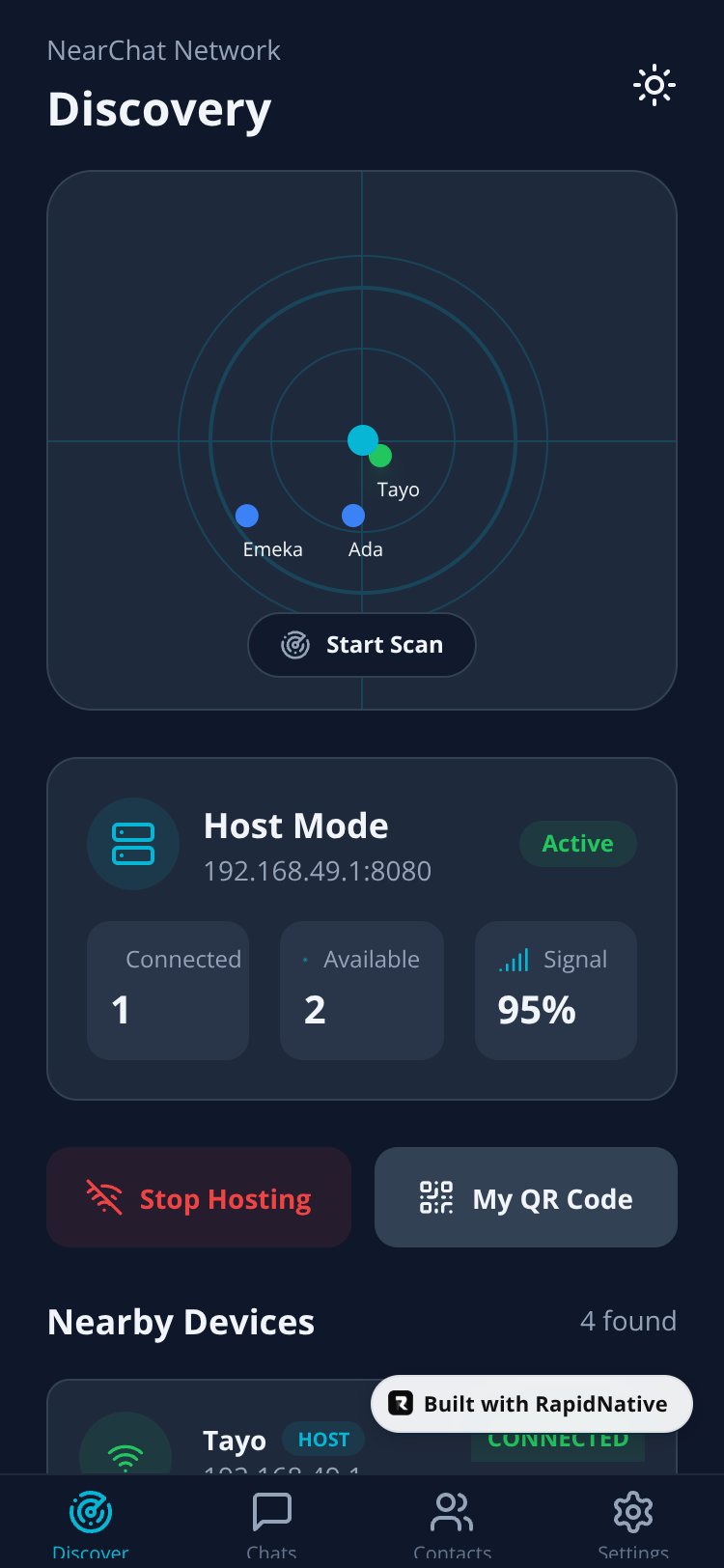Select Ada's dot on the radar
Image resolution: width=724 pixels, height=1568 pixels.
353,516
